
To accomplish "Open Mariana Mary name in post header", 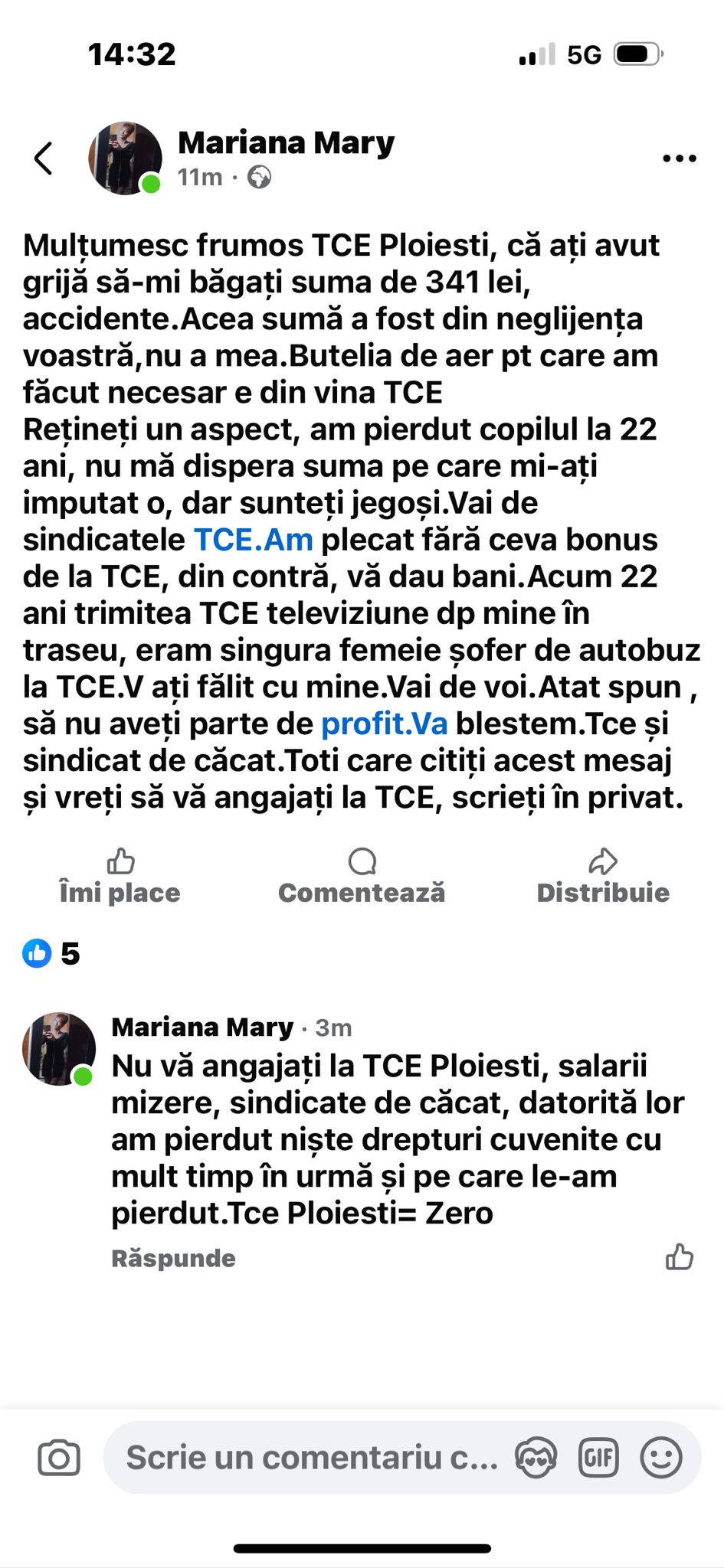I will pyautogui.click(x=286, y=142).
